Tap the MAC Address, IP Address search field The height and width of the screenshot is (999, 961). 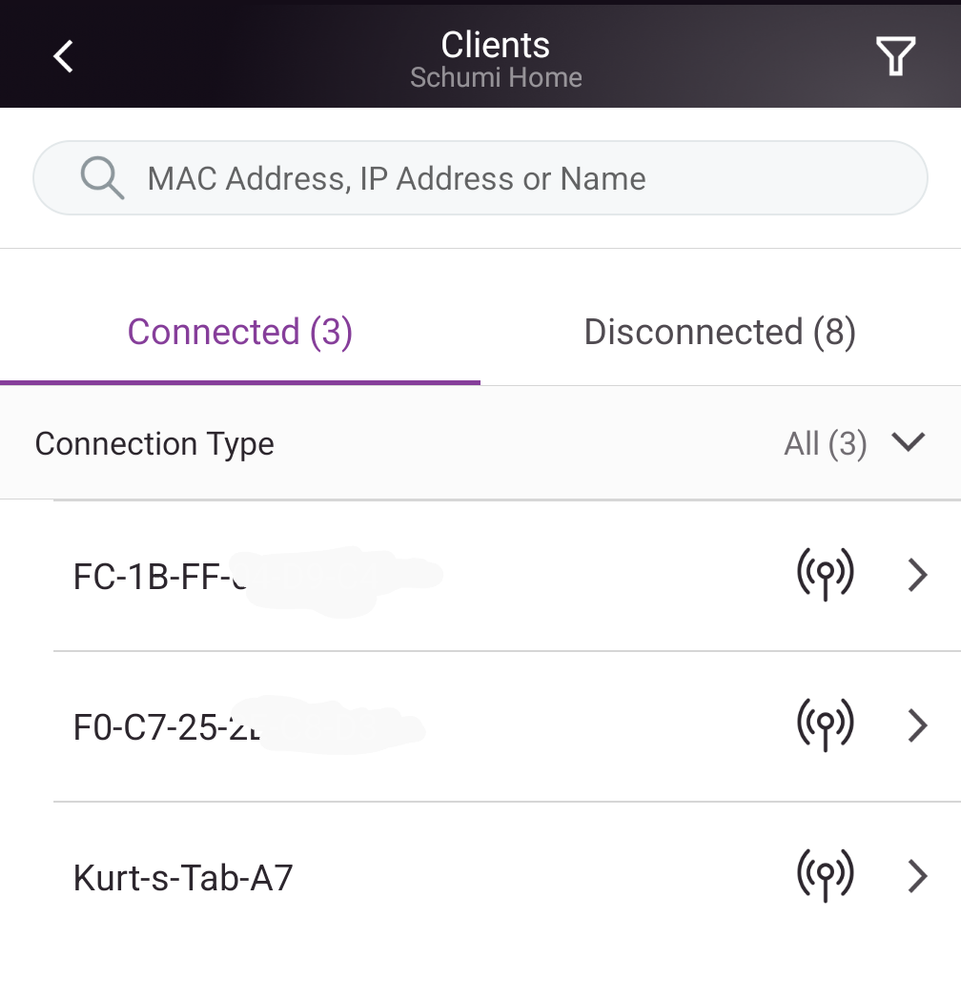coord(480,179)
